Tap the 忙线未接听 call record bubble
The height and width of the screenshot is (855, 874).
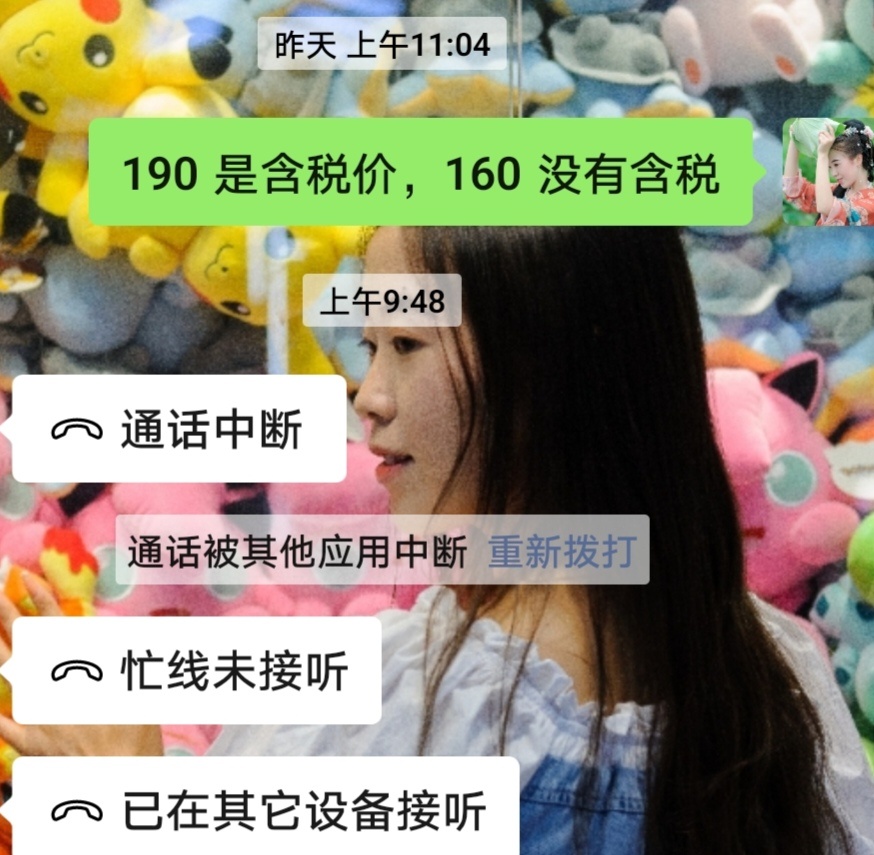pyautogui.click(x=197, y=671)
